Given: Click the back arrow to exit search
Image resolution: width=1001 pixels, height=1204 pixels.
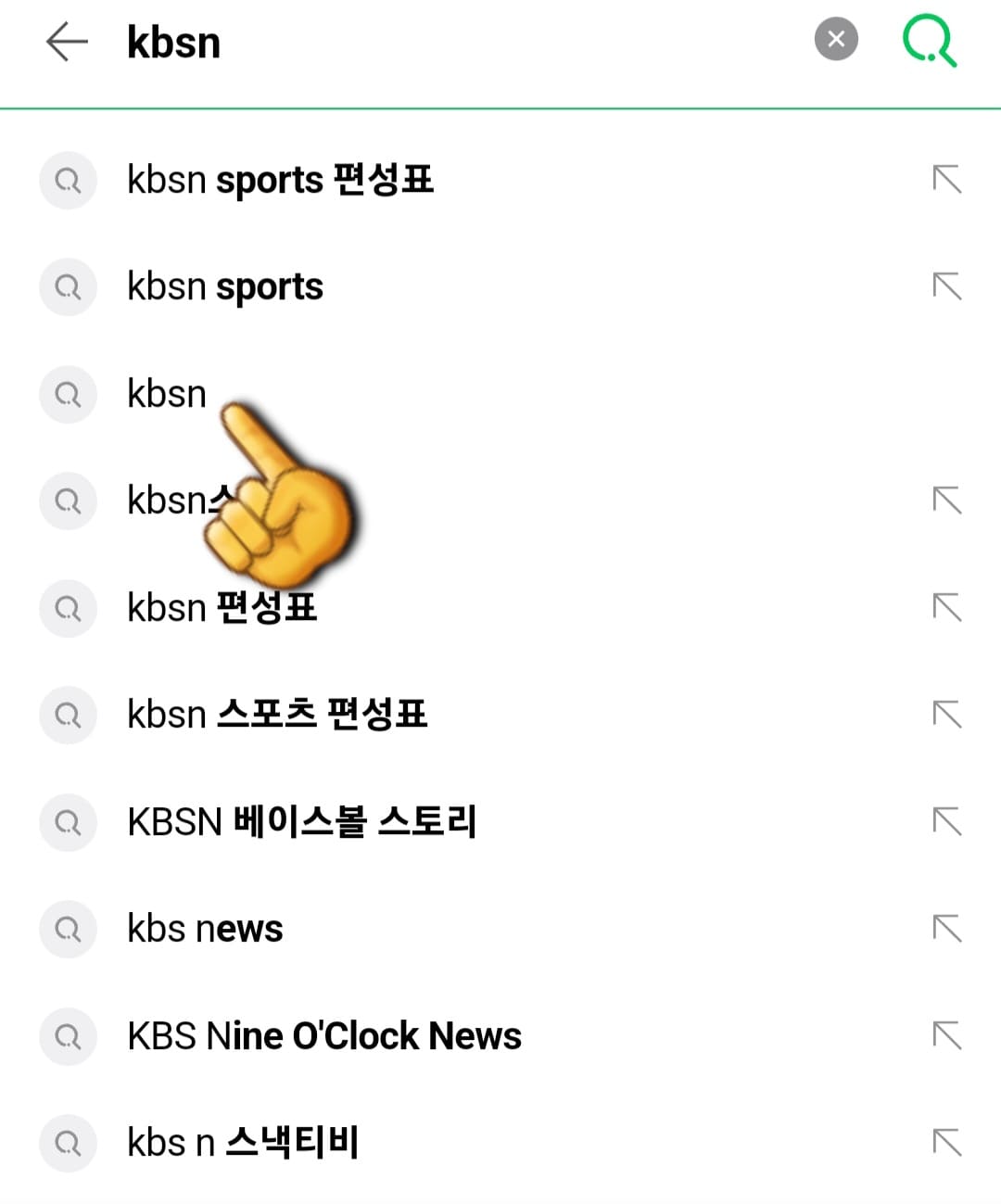Looking at the screenshot, I should point(66,41).
